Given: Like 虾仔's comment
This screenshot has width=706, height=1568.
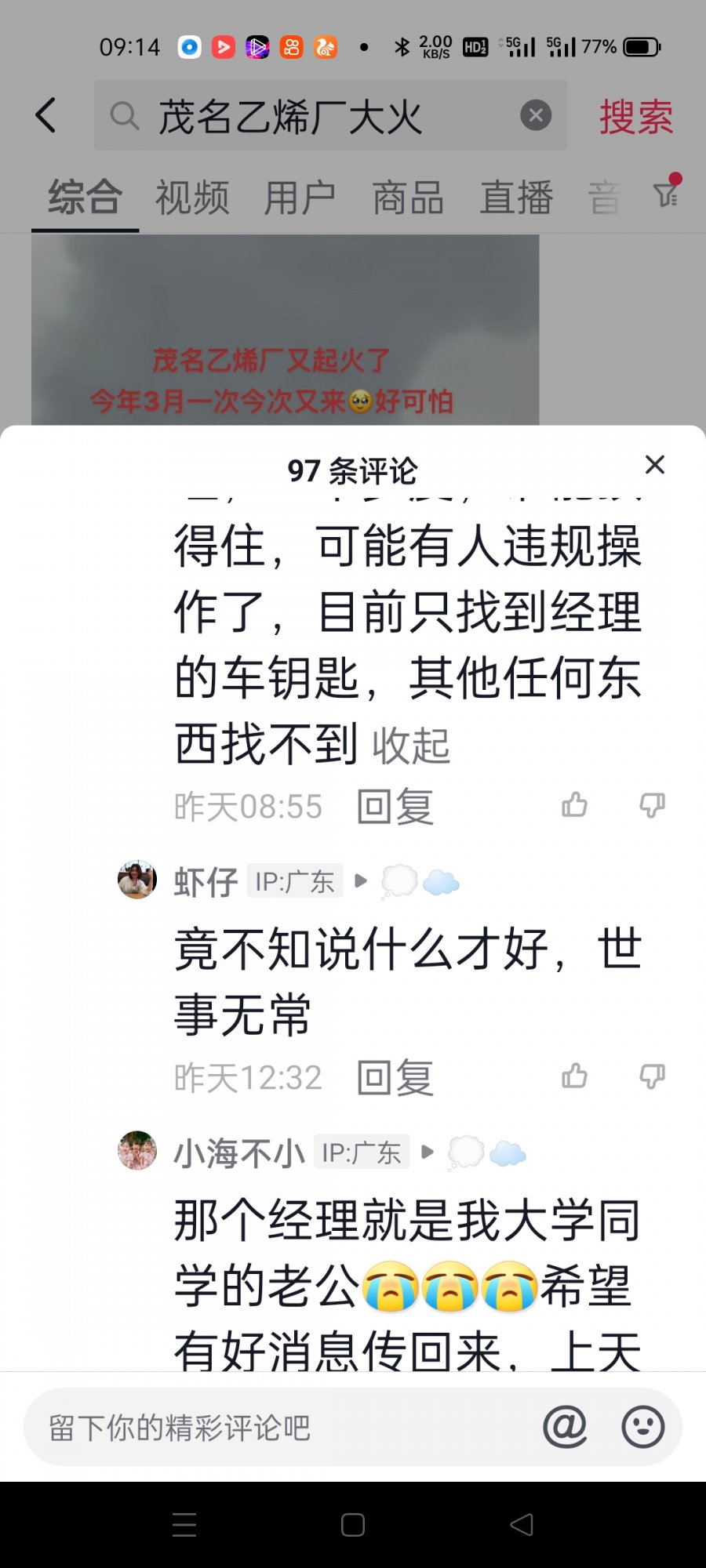Looking at the screenshot, I should point(574,1076).
